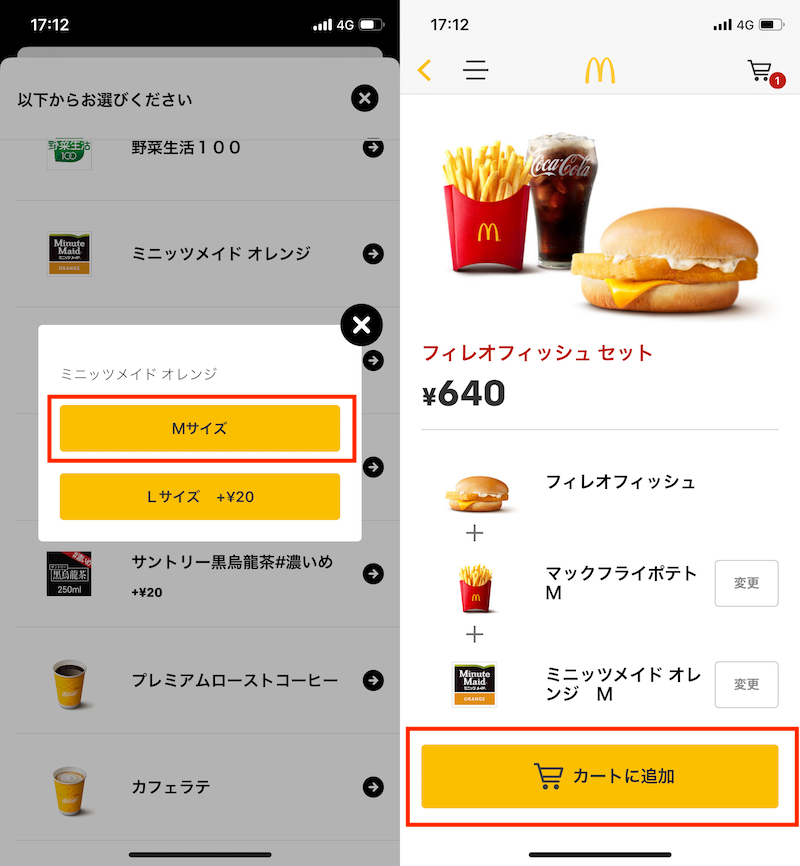Select Lサイズ for +¥20
Viewport: 800px width, 866px height.
pos(200,496)
